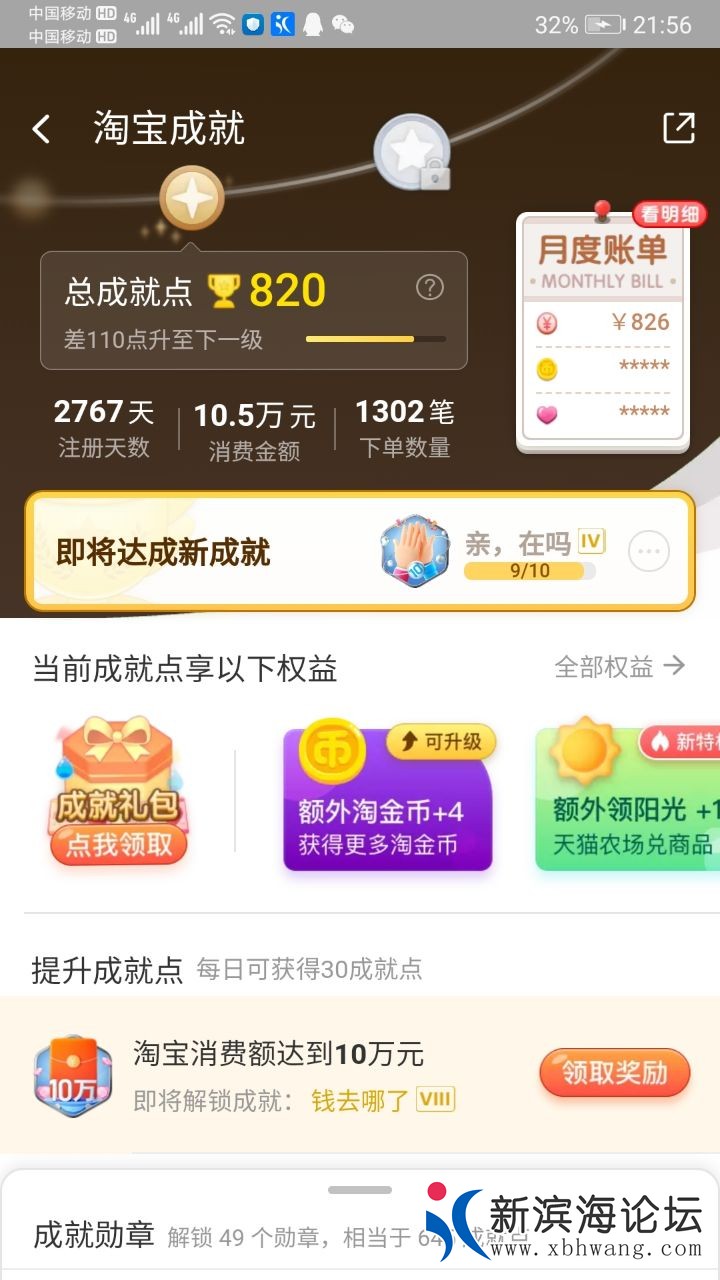Open the 额外领阳光 benefit card

628,800
